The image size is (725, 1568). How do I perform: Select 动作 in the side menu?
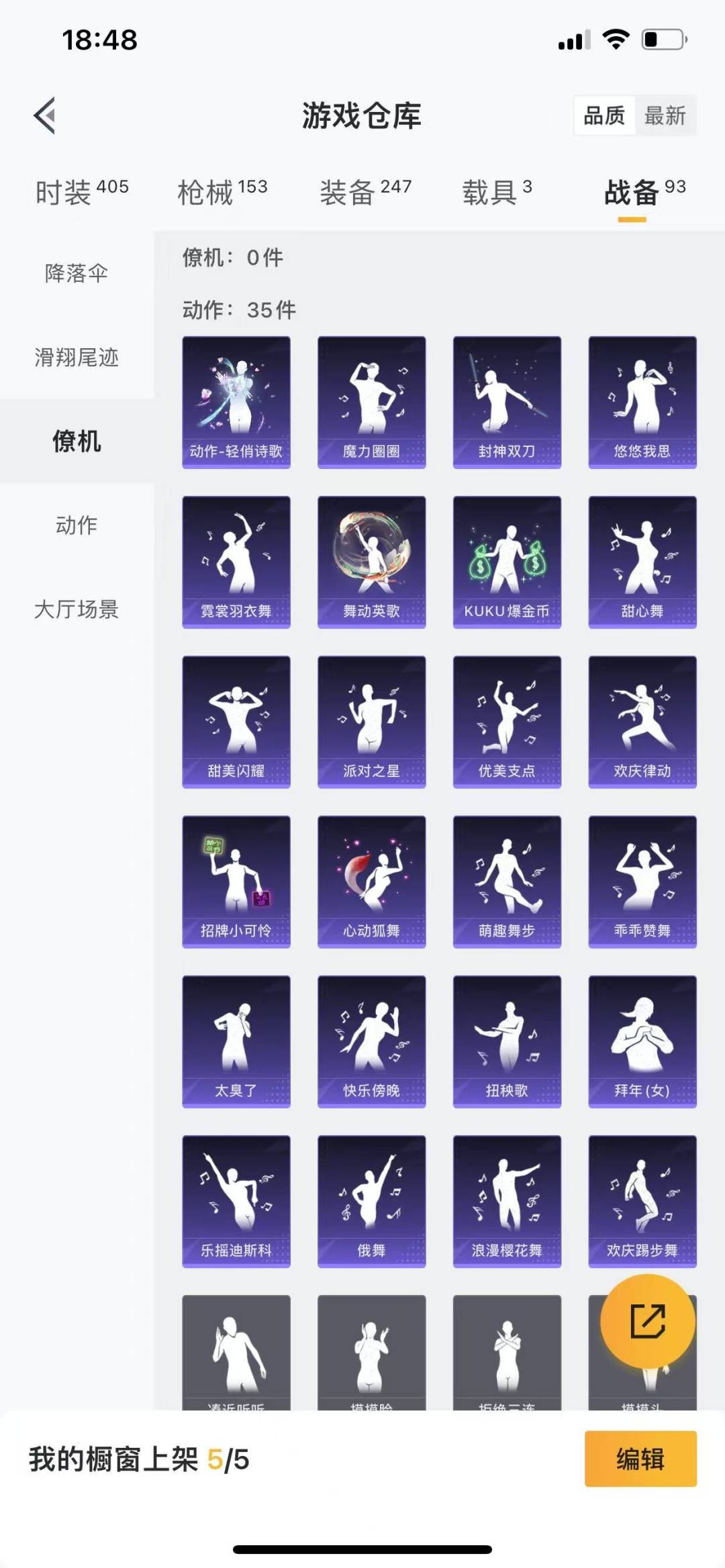coord(77,525)
